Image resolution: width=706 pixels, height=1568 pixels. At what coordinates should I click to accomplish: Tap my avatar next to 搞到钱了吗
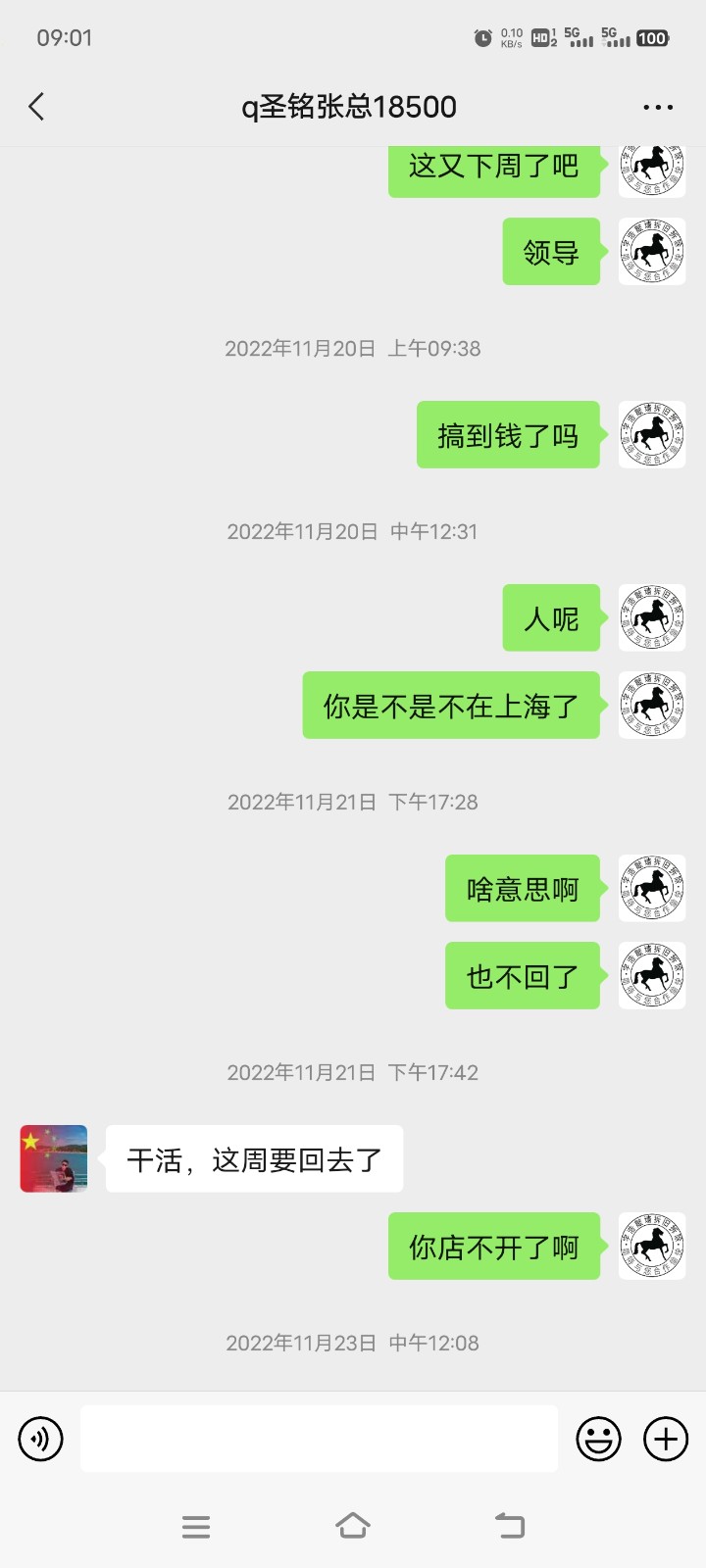[x=651, y=434]
